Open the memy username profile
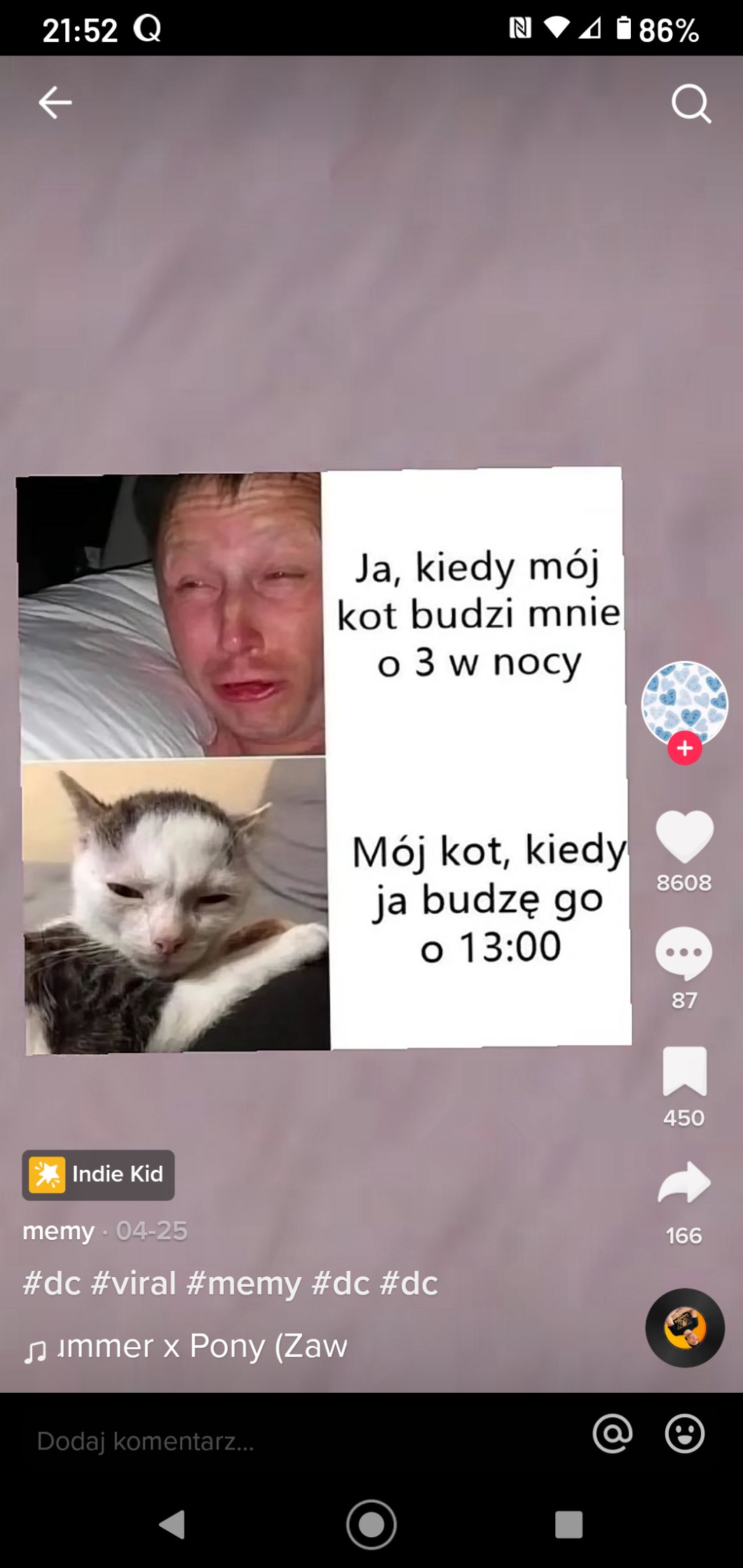743x1568 pixels. tap(58, 1230)
